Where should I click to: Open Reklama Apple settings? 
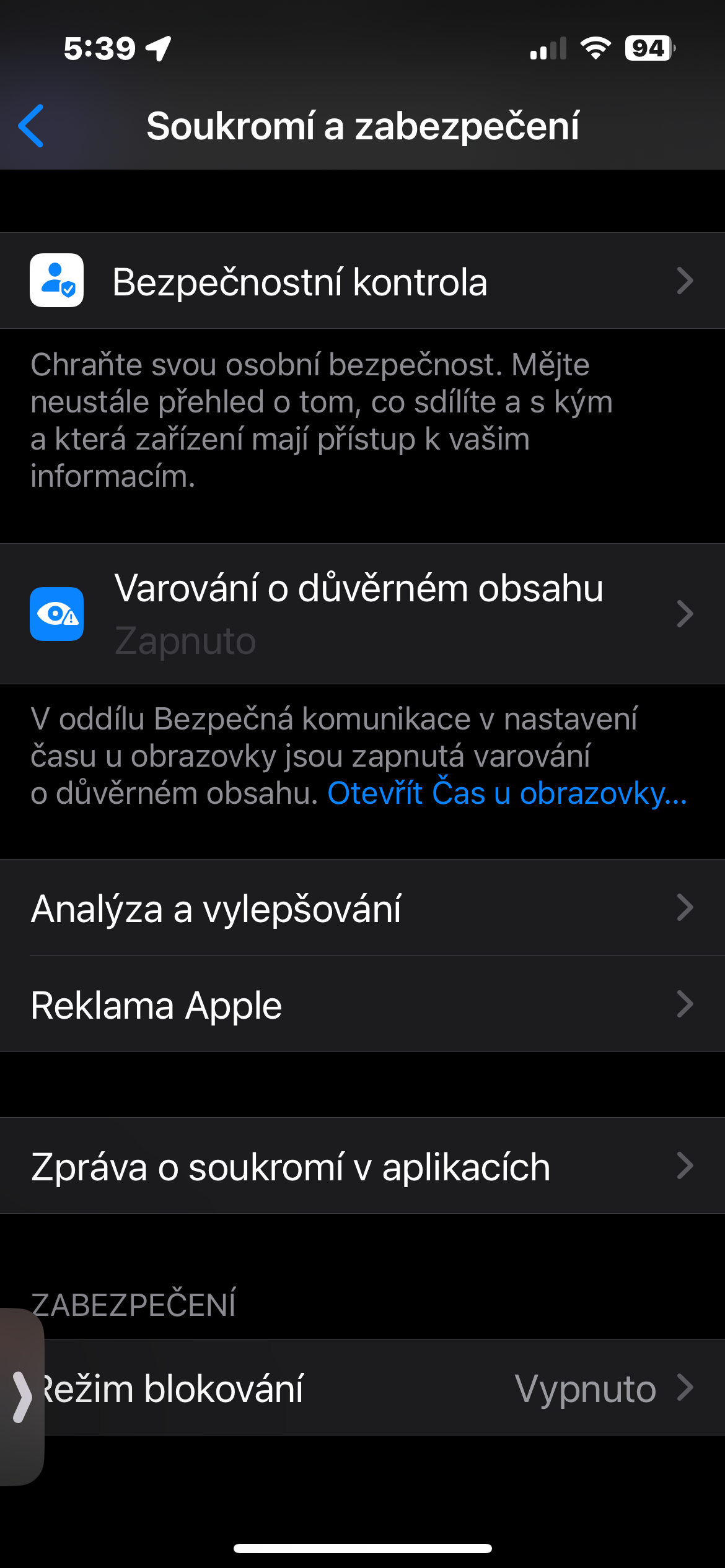tap(362, 1004)
